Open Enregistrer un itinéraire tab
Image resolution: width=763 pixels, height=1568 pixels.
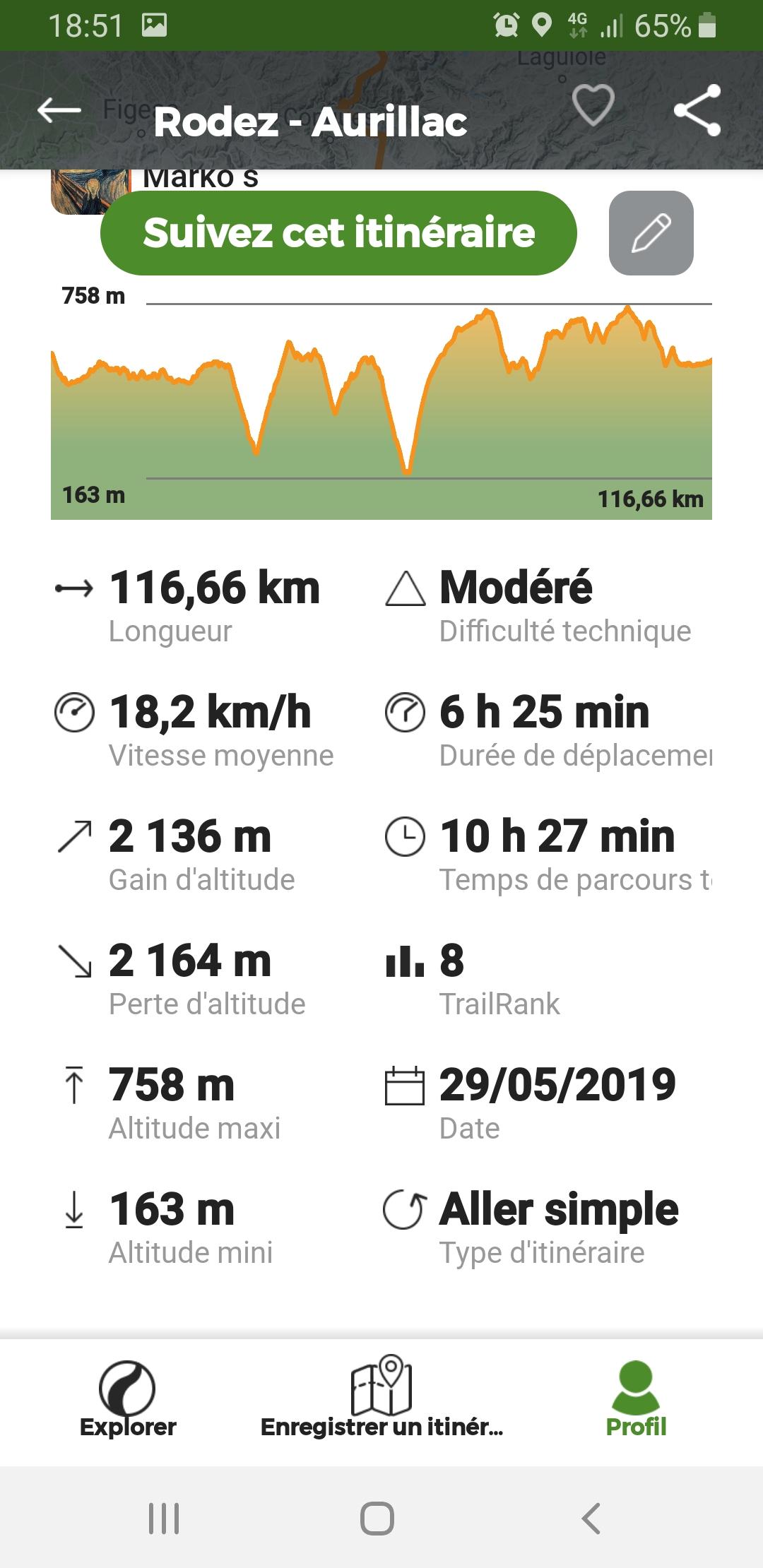381,1398
